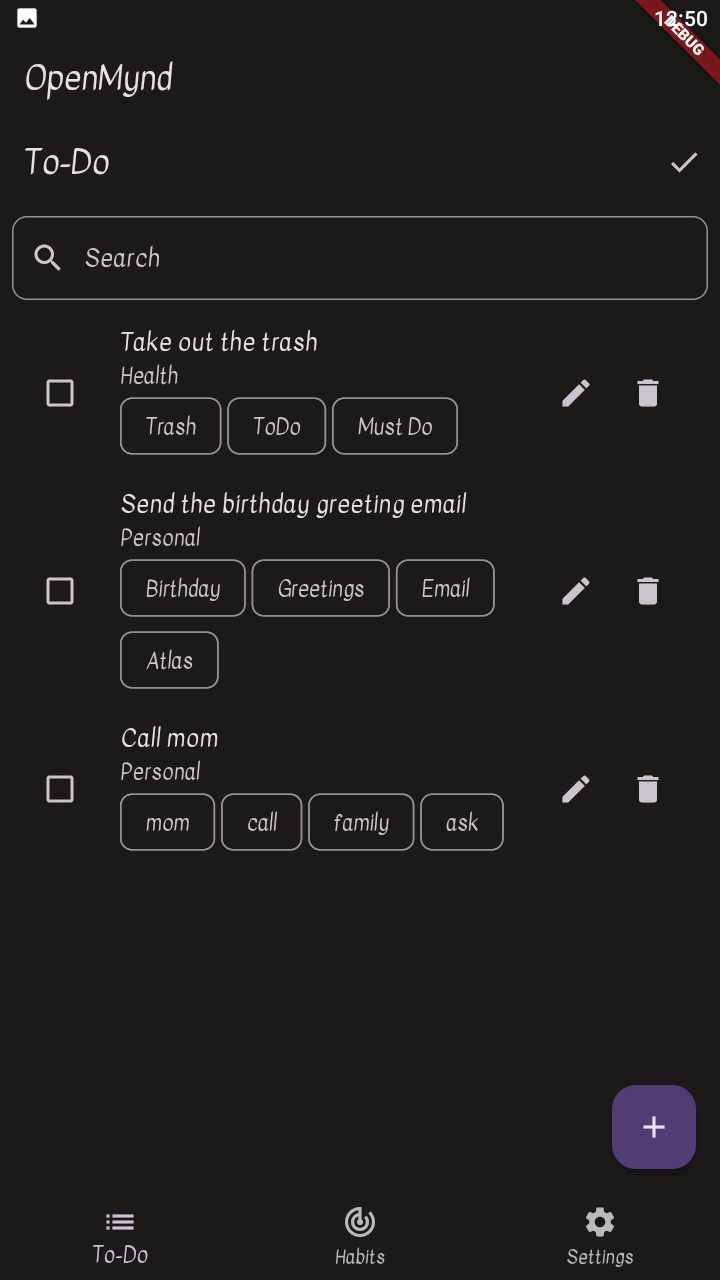Delete the Take out the trash task
720x1280 pixels.
click(648, 393)
